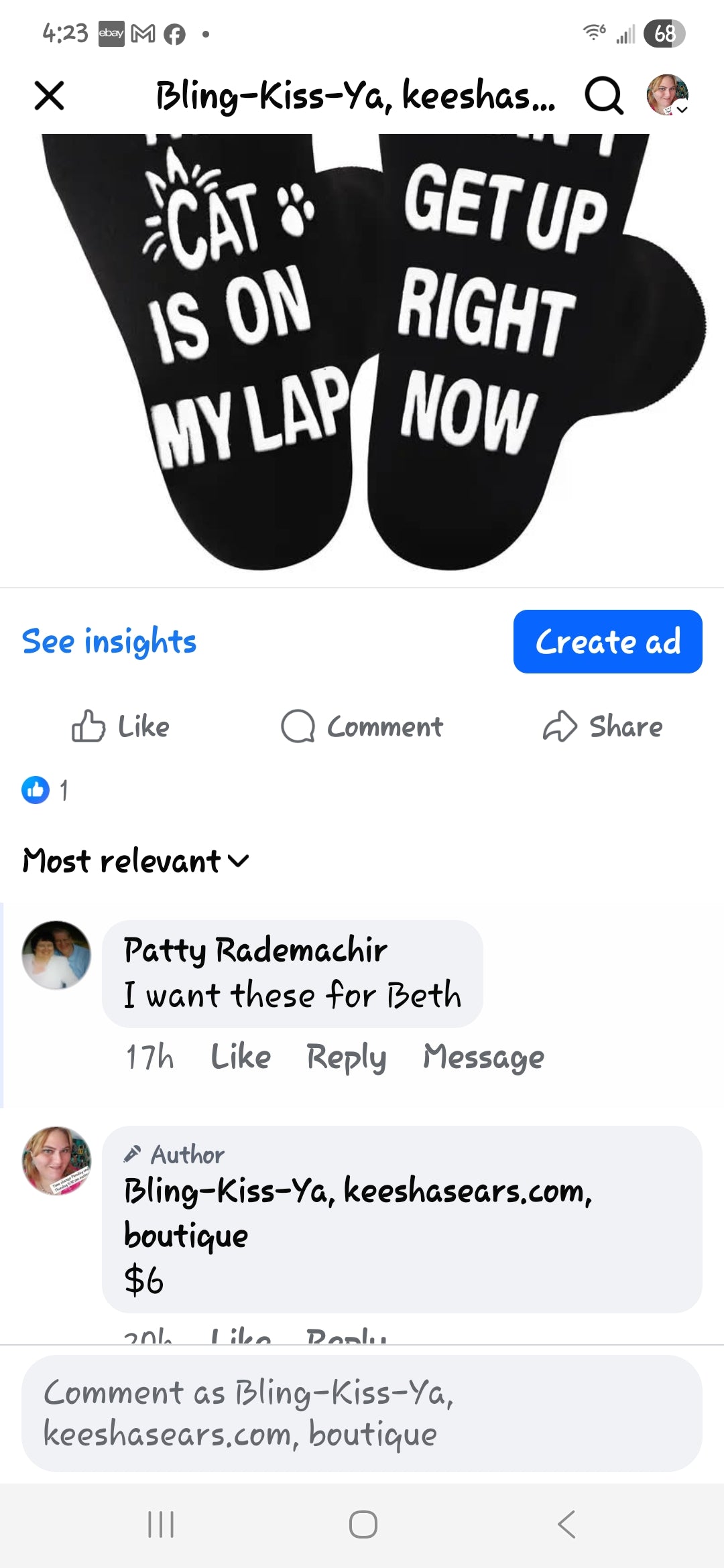The height and width of the screenshot is (1568, 724).
Task: Change the Most relevant comment sorting
Action: [x=135, y=861]
